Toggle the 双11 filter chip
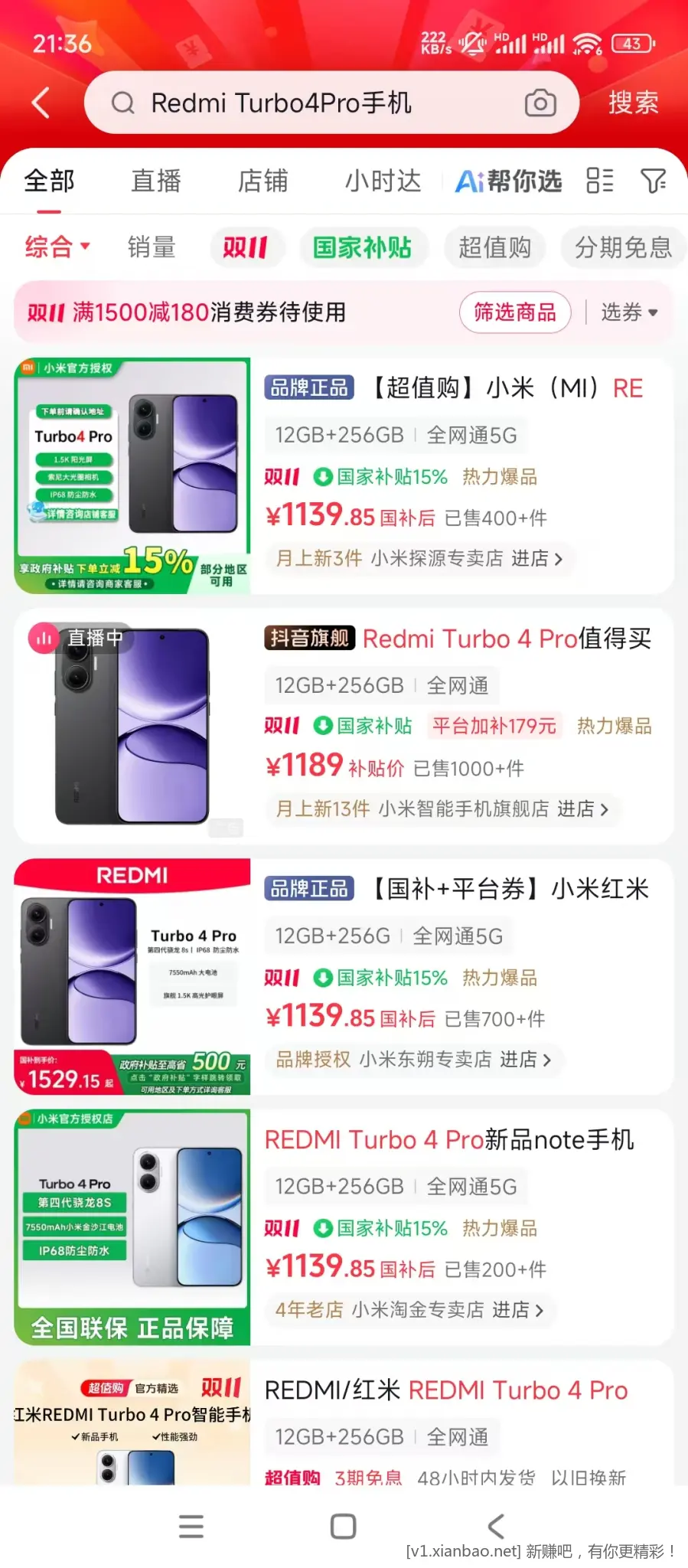This screenshot has height=1568, width=688. pos(247,247)
